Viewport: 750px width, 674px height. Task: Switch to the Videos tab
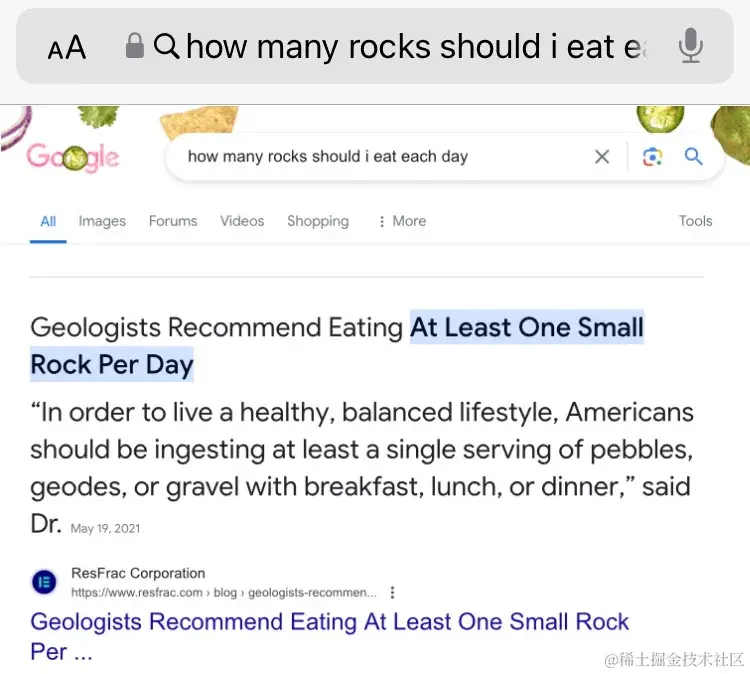(x=242, y=221)
